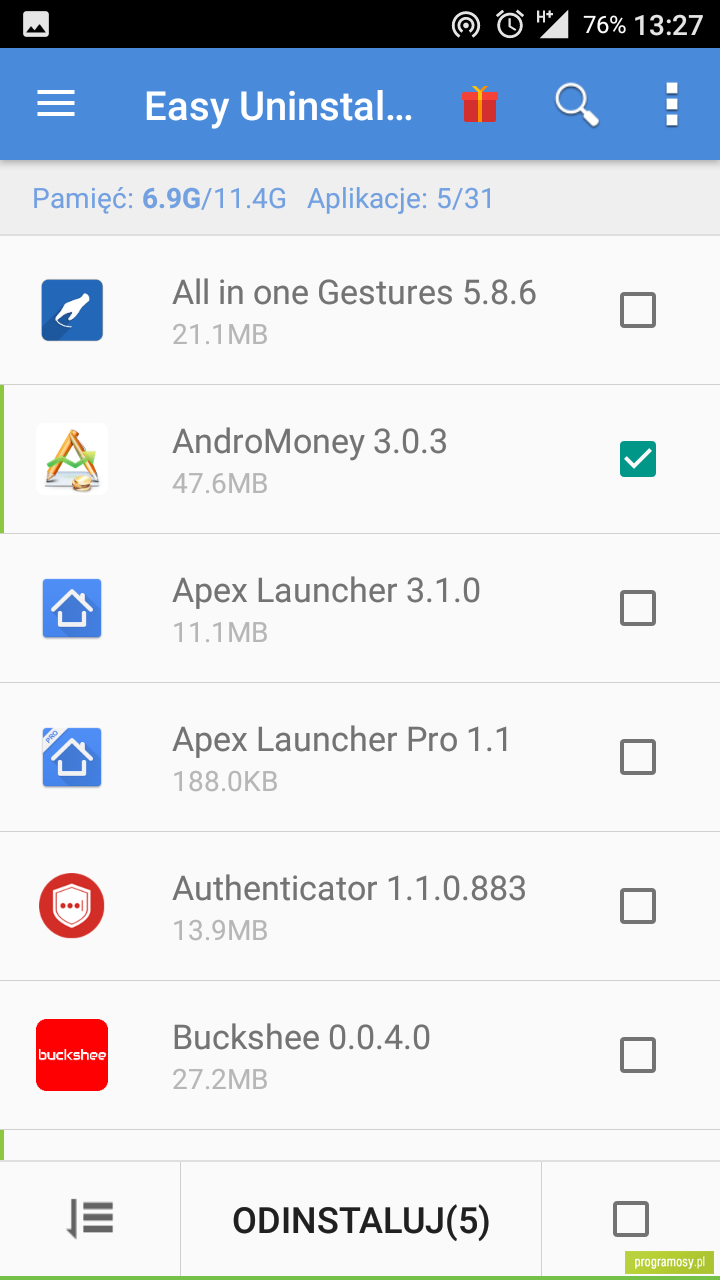Open the AndroMoney 3.0.3 row
The image size is (720, 1280).
pyautogui.click(x=360, y=459)
